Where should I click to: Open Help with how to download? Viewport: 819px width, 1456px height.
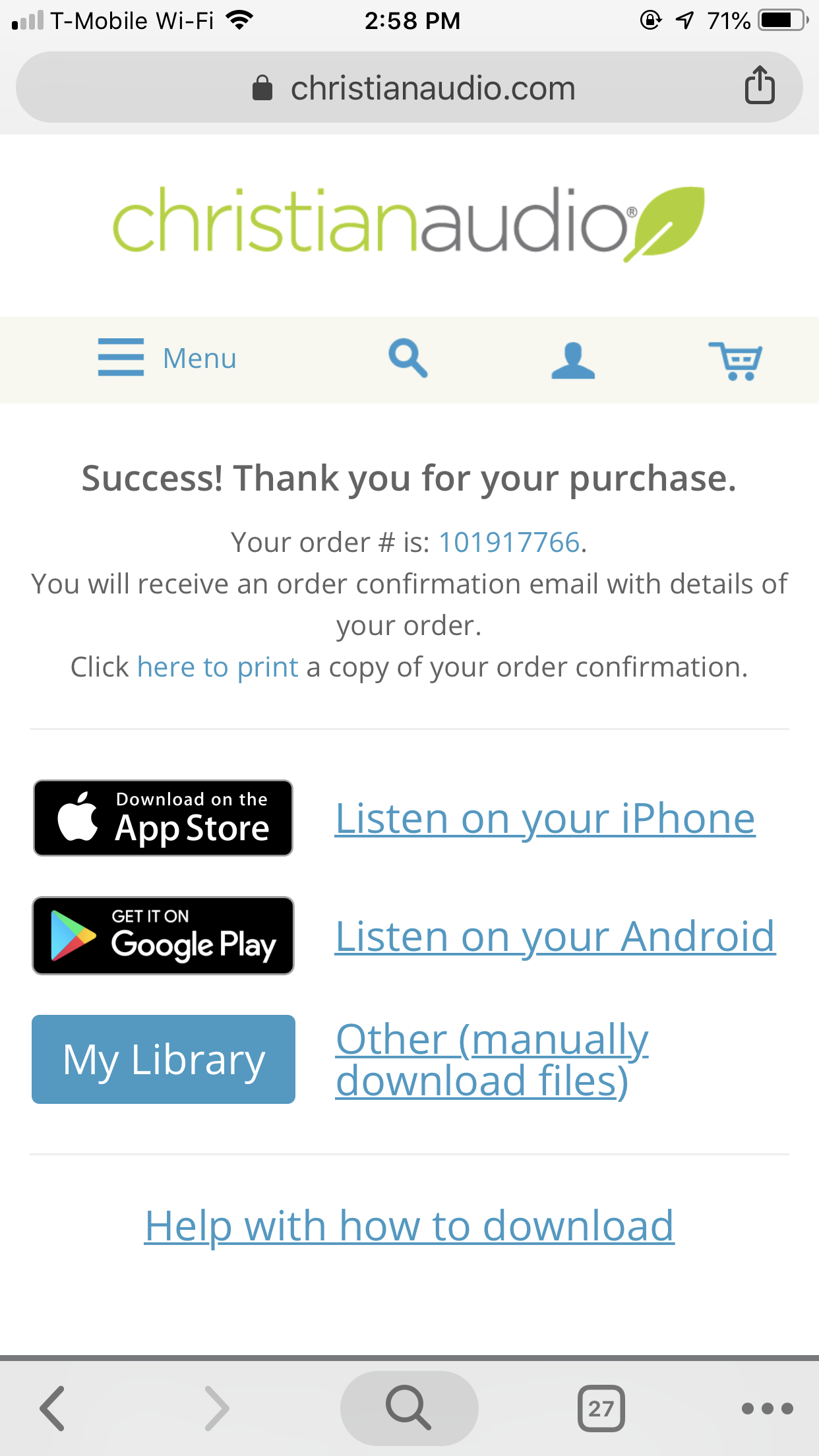pyautogui.click(x=409, y=1226)
